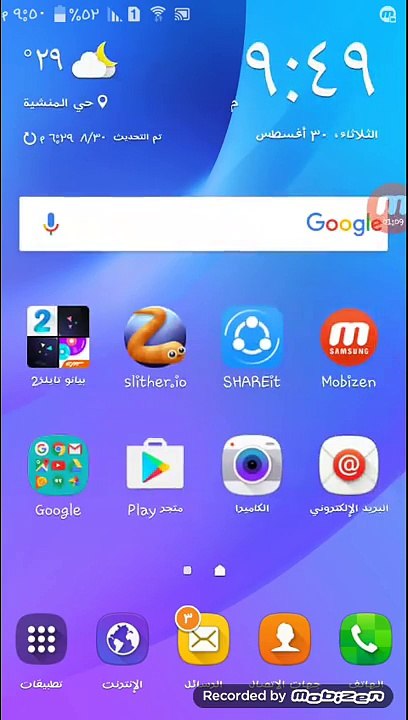Open the Contacts app in the dock
This screenshot has height=720, width=408.
[x=285, y=639]
